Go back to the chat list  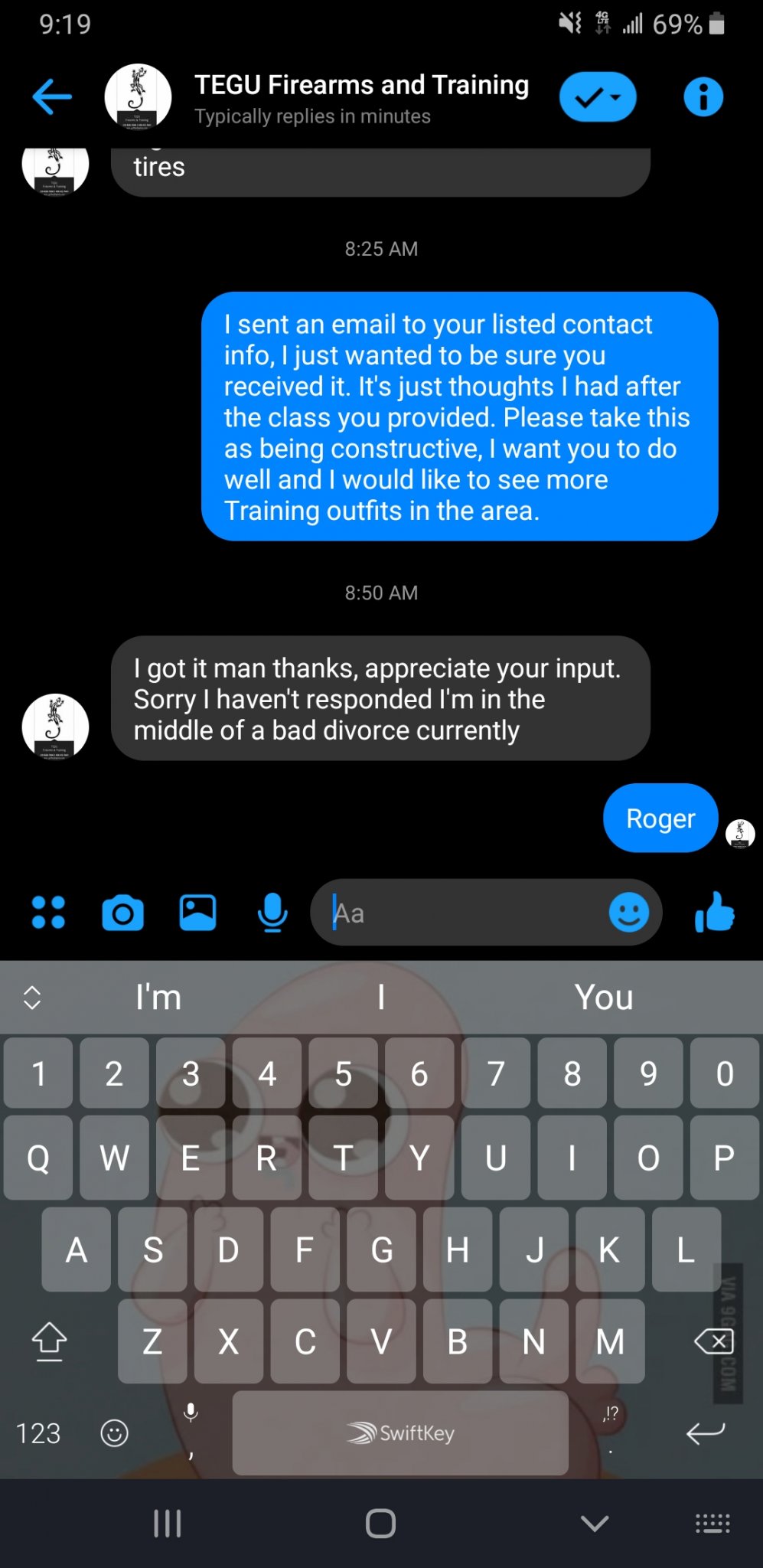tap(52, 97)
